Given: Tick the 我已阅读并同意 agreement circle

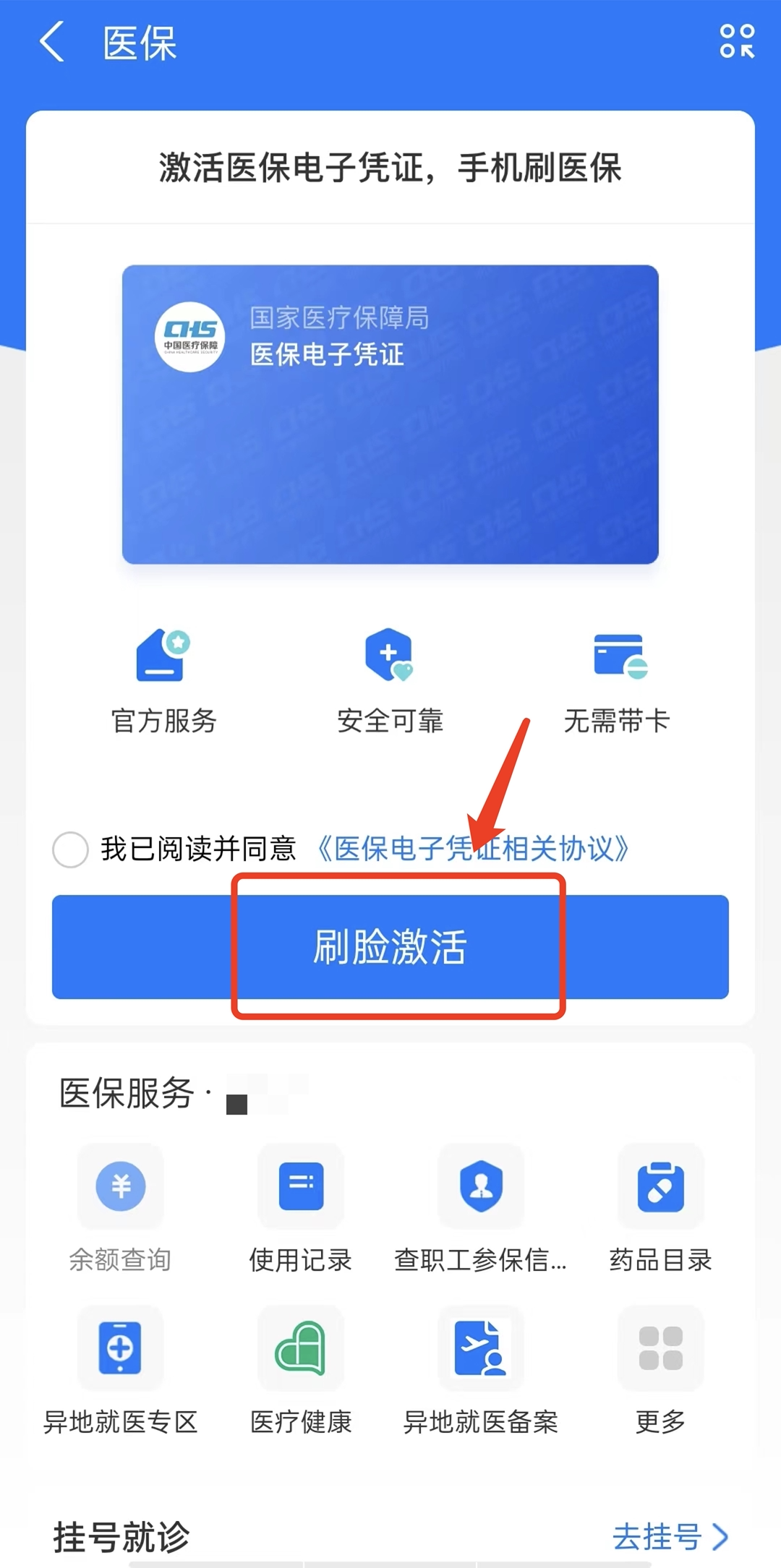Looking at the screenshot, I should click(71, 849).
